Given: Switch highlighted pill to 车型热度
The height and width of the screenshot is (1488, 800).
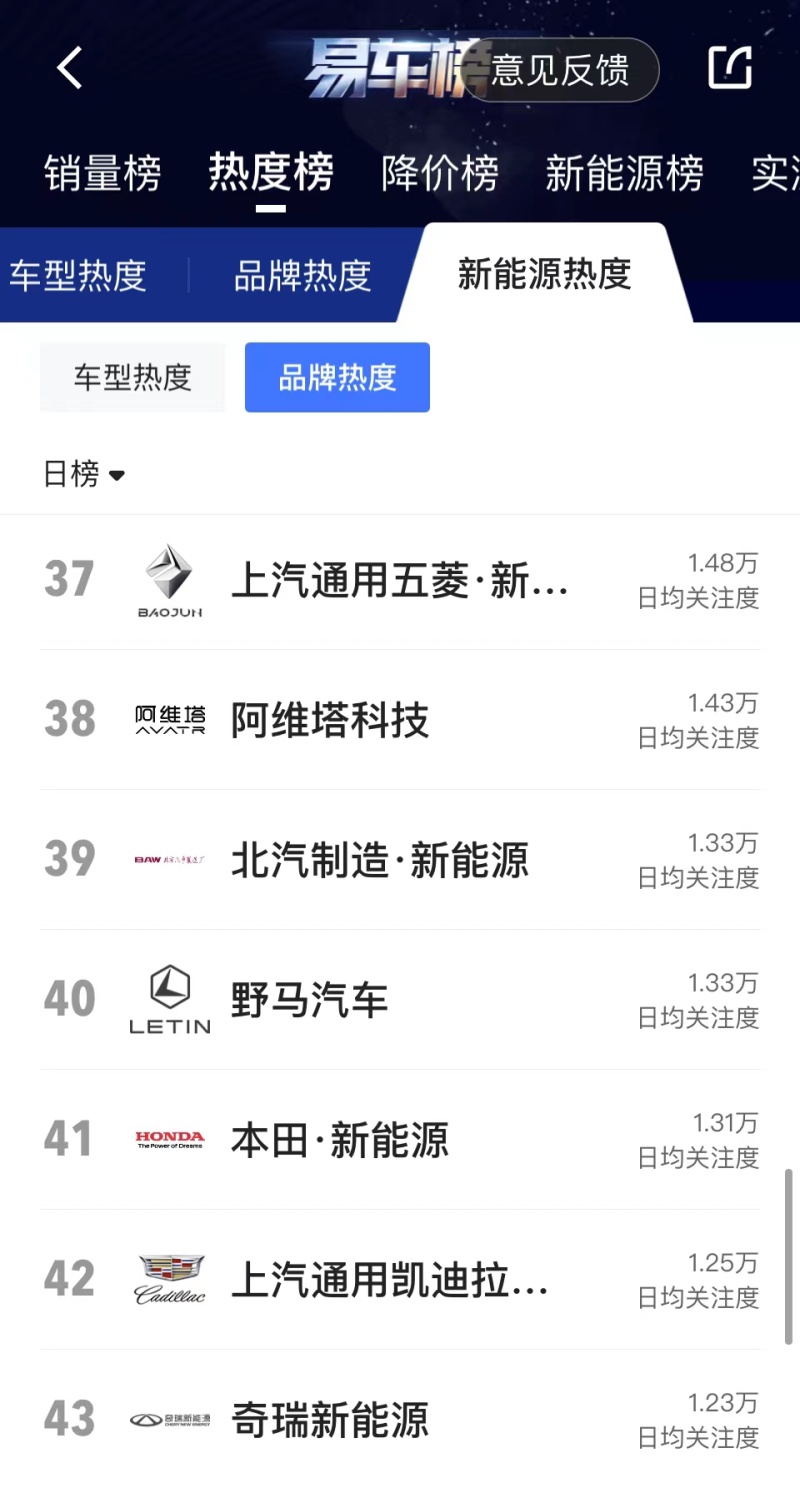Looking at the screenshot, I should pyautogui.click(x=133, y=377).
